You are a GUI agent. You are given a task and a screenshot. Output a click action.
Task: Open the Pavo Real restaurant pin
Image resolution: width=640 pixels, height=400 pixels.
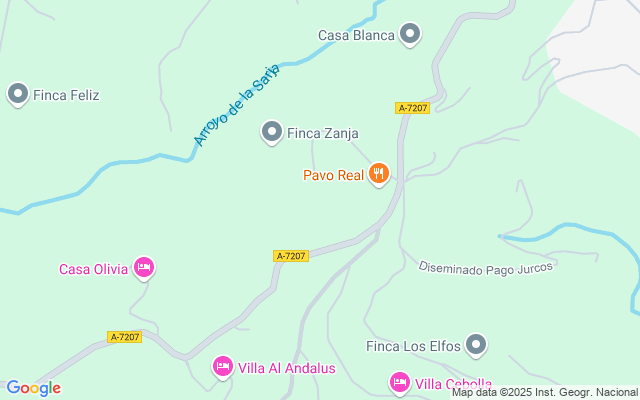(378, 175)
